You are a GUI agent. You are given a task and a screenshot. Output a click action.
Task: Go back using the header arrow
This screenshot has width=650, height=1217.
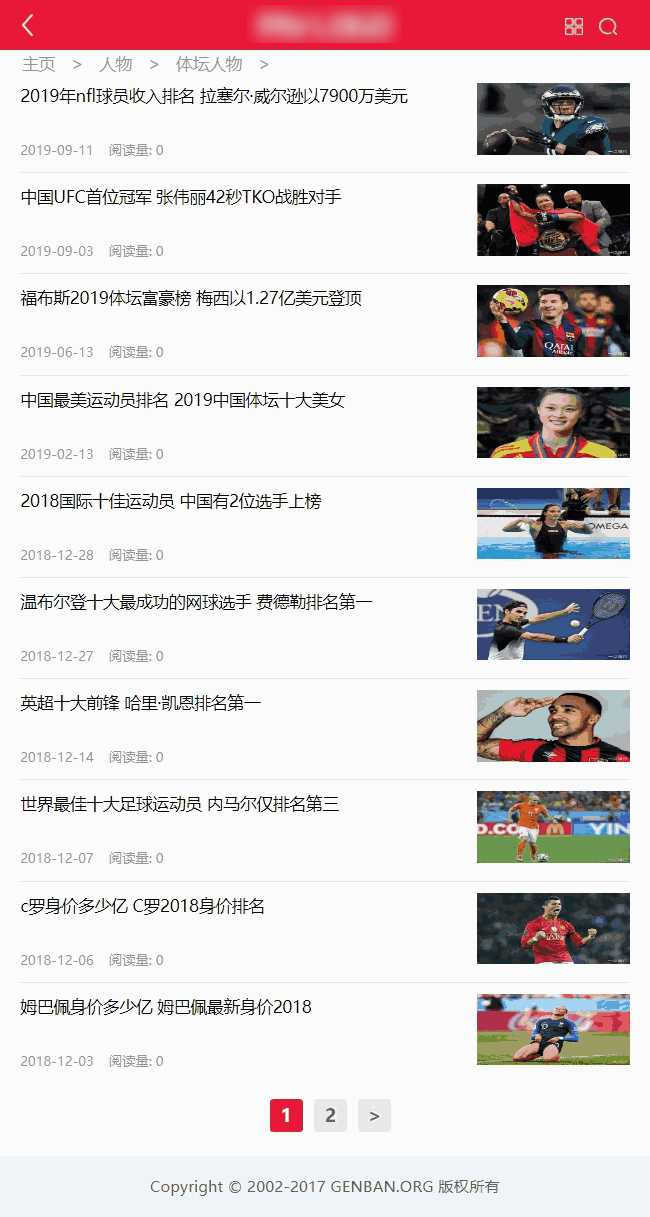[28, 25]
